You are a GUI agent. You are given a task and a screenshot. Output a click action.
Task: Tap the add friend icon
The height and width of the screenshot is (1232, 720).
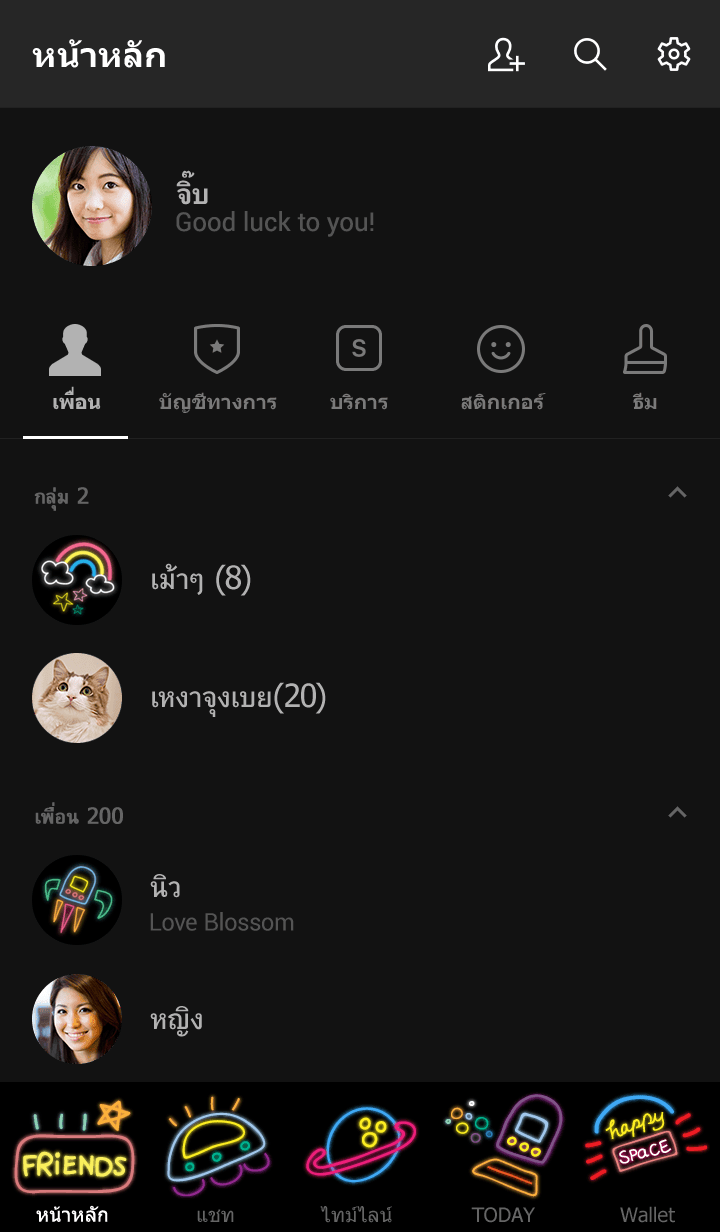[506, 55]
